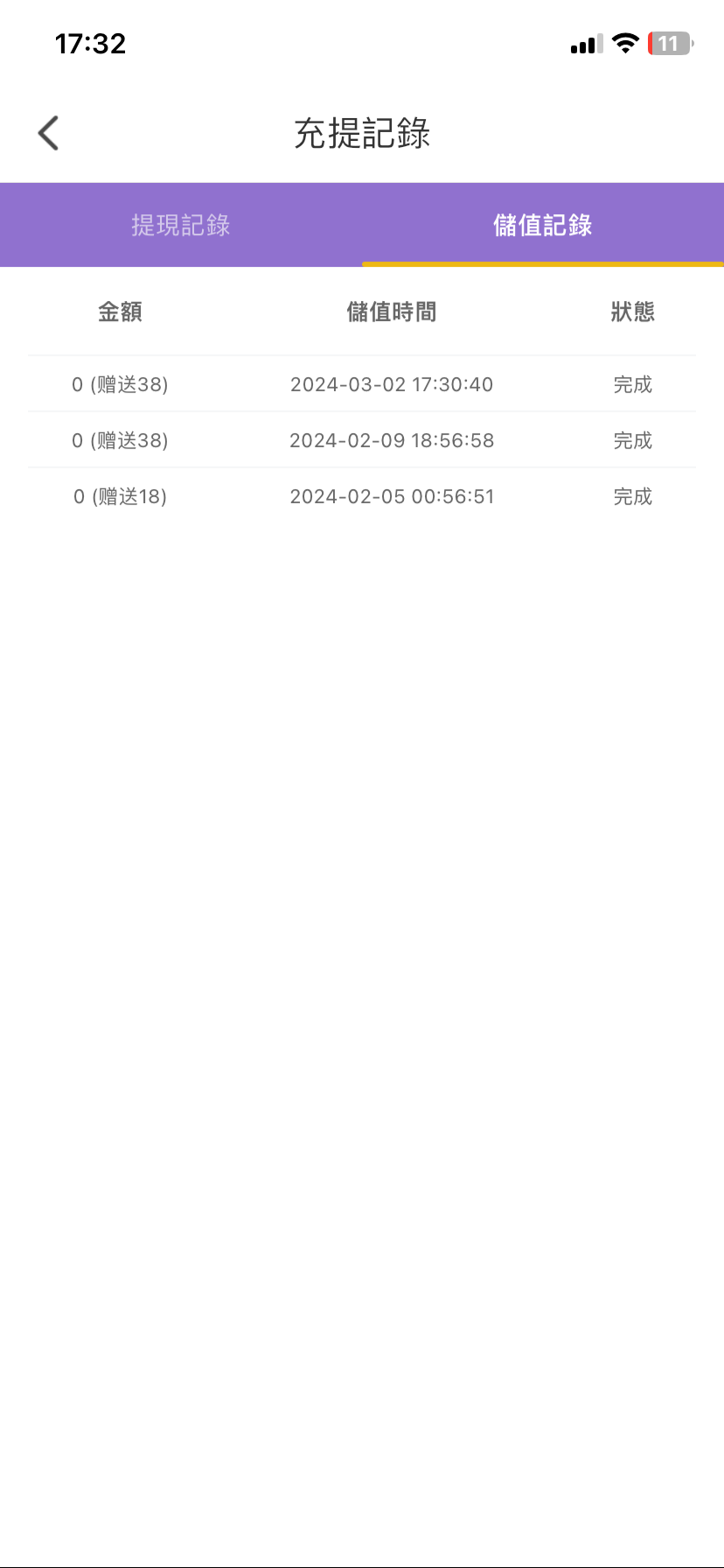
Task: Switch to the 提現記錄 tab
Action: tap(180, 225)
